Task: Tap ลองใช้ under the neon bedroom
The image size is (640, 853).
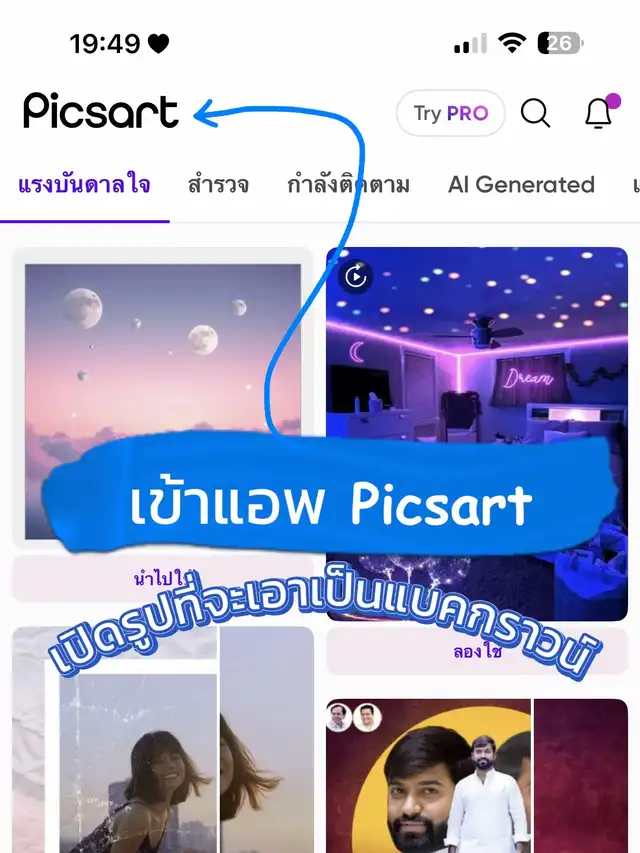Action: point(476,652)
